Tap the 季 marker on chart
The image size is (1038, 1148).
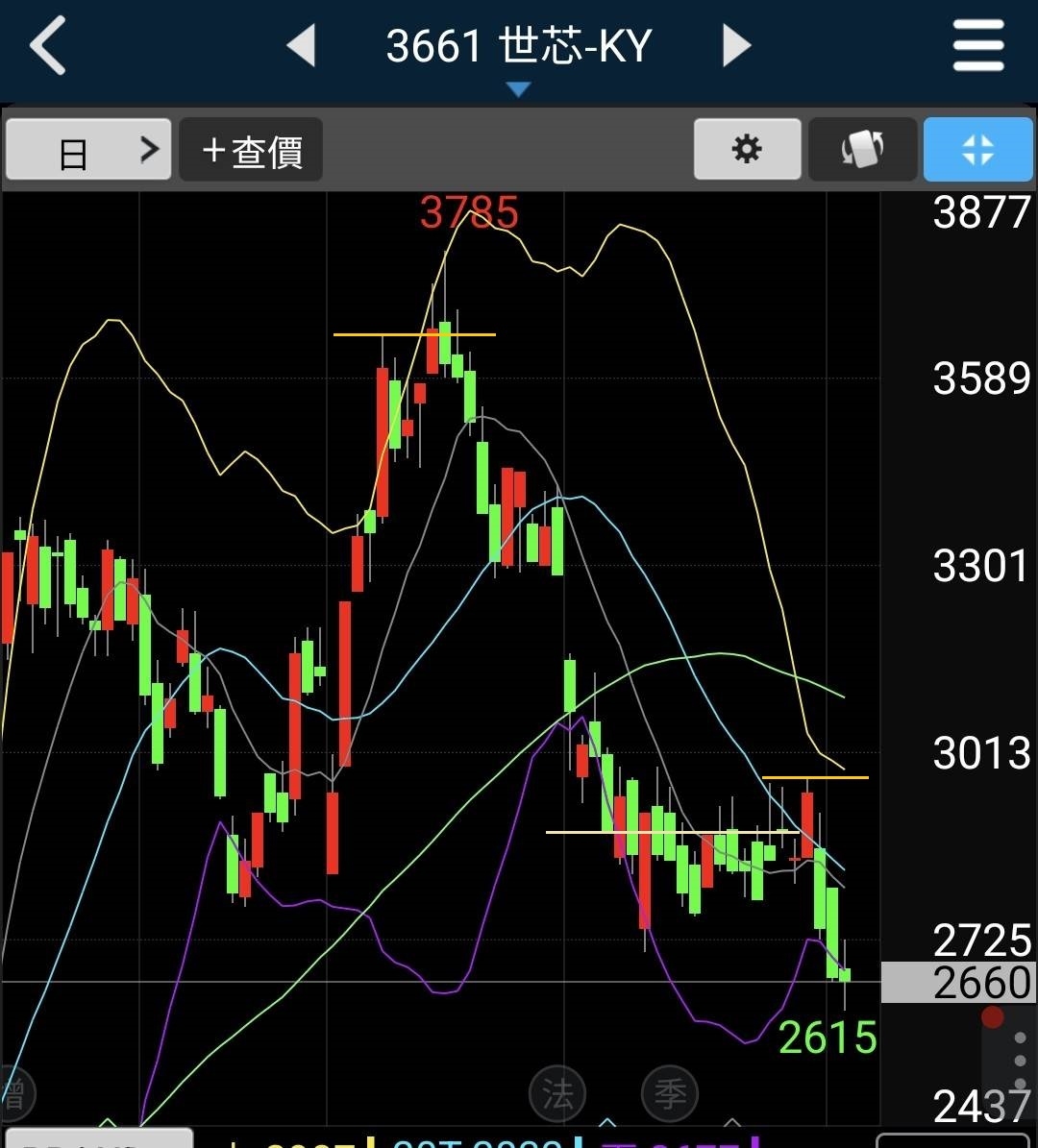coord(670,1093)
